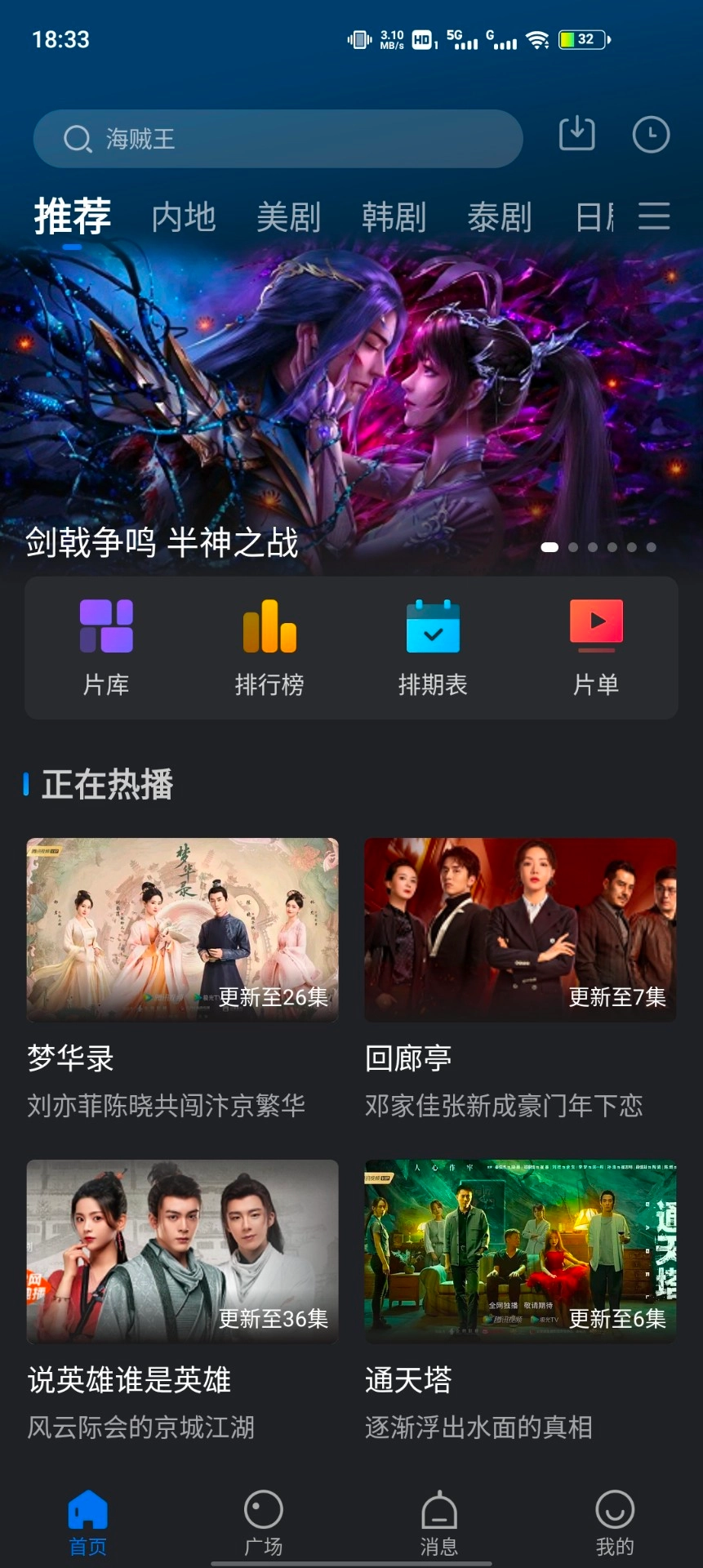This screenshot has height=1568, width=703.
Task: Tap the search magnifier icon
Action: [78, 139]
